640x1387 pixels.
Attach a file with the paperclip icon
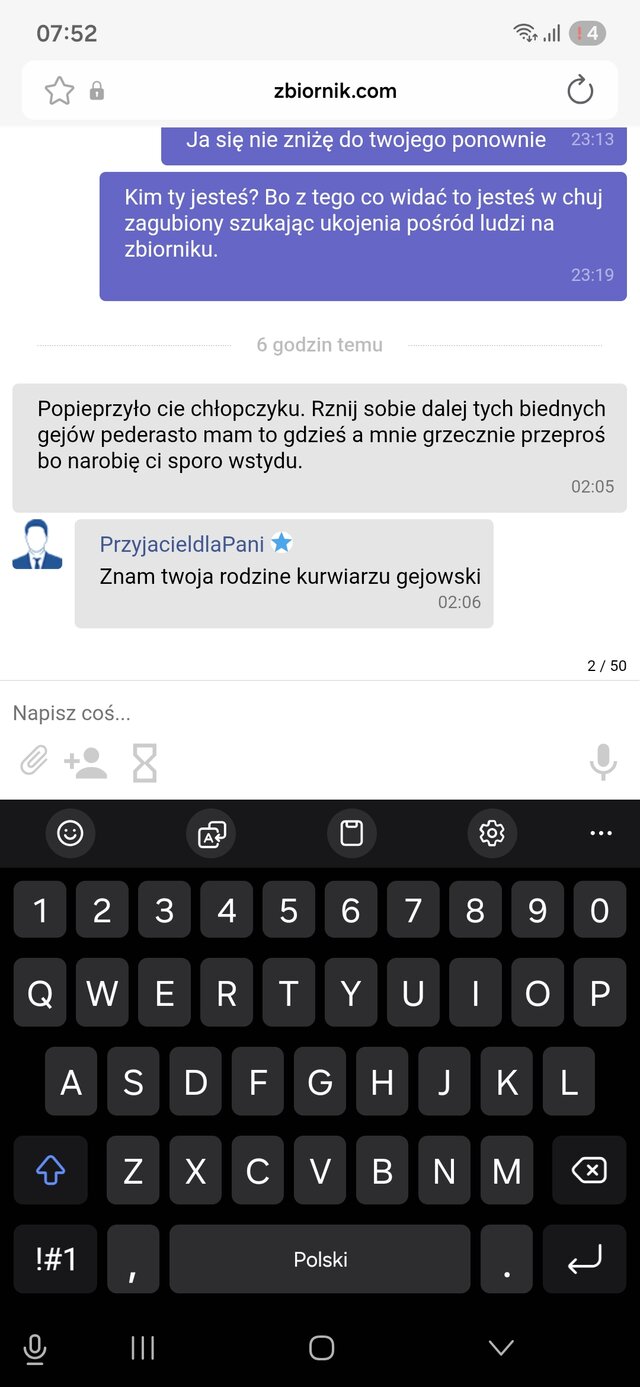pyautogui.click(x=34, y=763)
